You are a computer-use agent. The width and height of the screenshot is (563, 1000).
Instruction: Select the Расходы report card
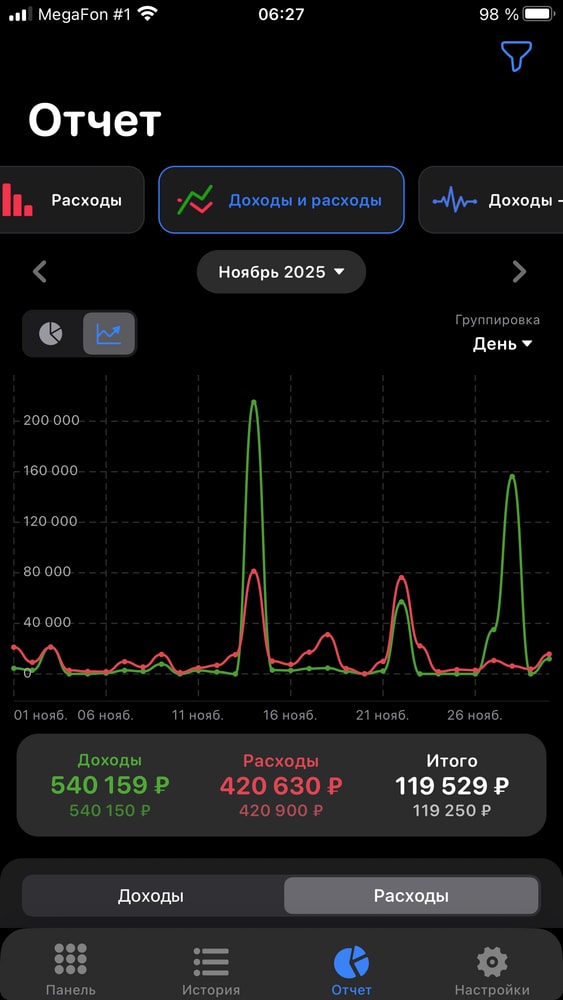71,200
